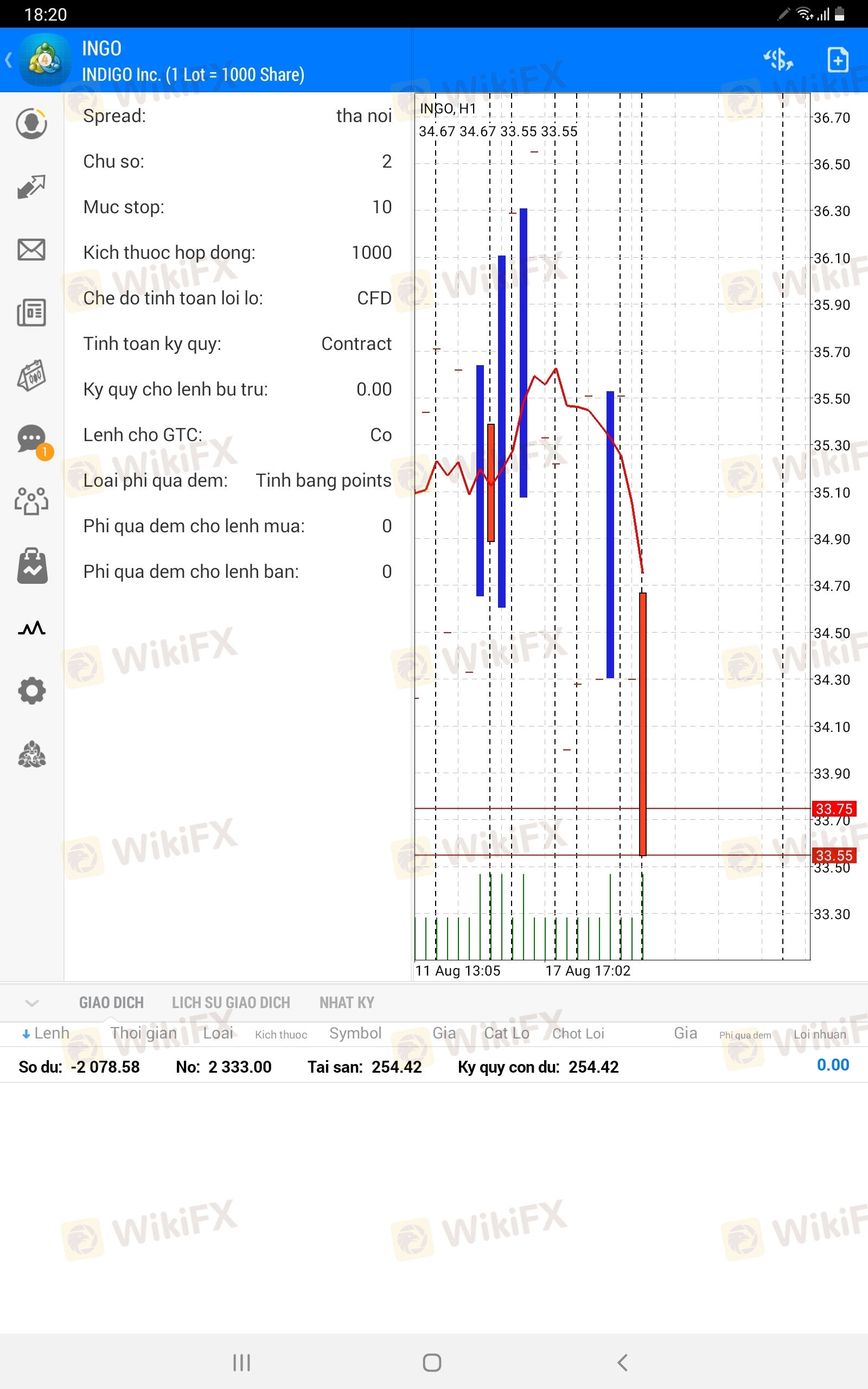This screenshot has height=1389, width=868.
Task: Open the quotes arrows icon in sidebar
Action: coord(31,187)
